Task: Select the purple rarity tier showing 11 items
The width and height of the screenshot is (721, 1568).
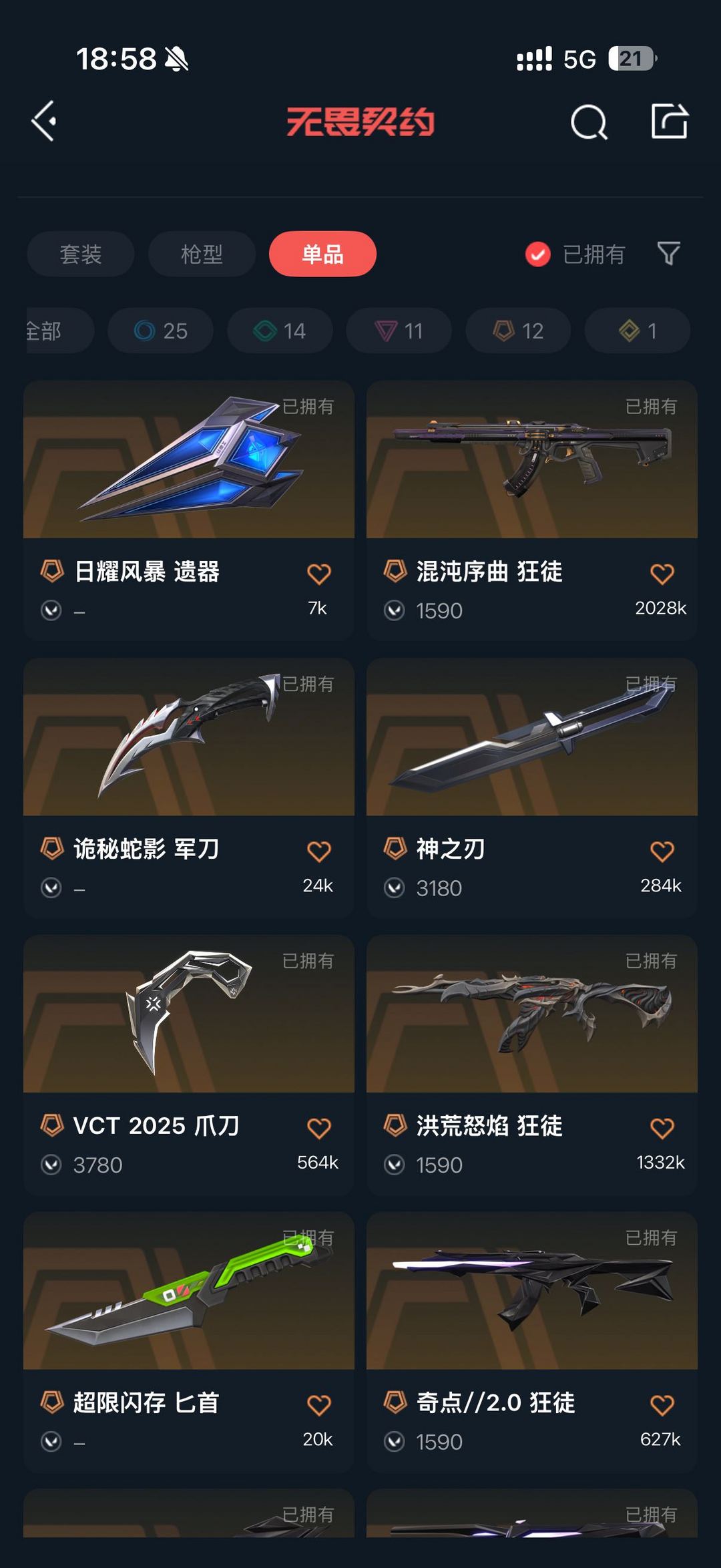Action: [x=398, y=330]
